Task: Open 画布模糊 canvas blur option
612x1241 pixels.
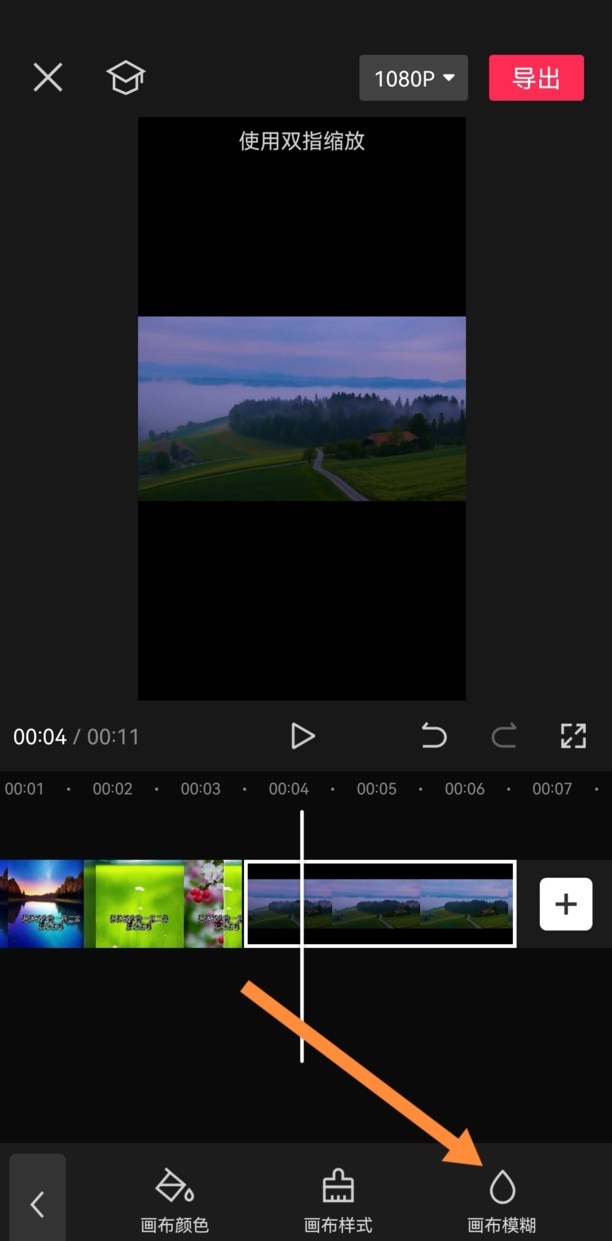Action: tap(502, 1200)
